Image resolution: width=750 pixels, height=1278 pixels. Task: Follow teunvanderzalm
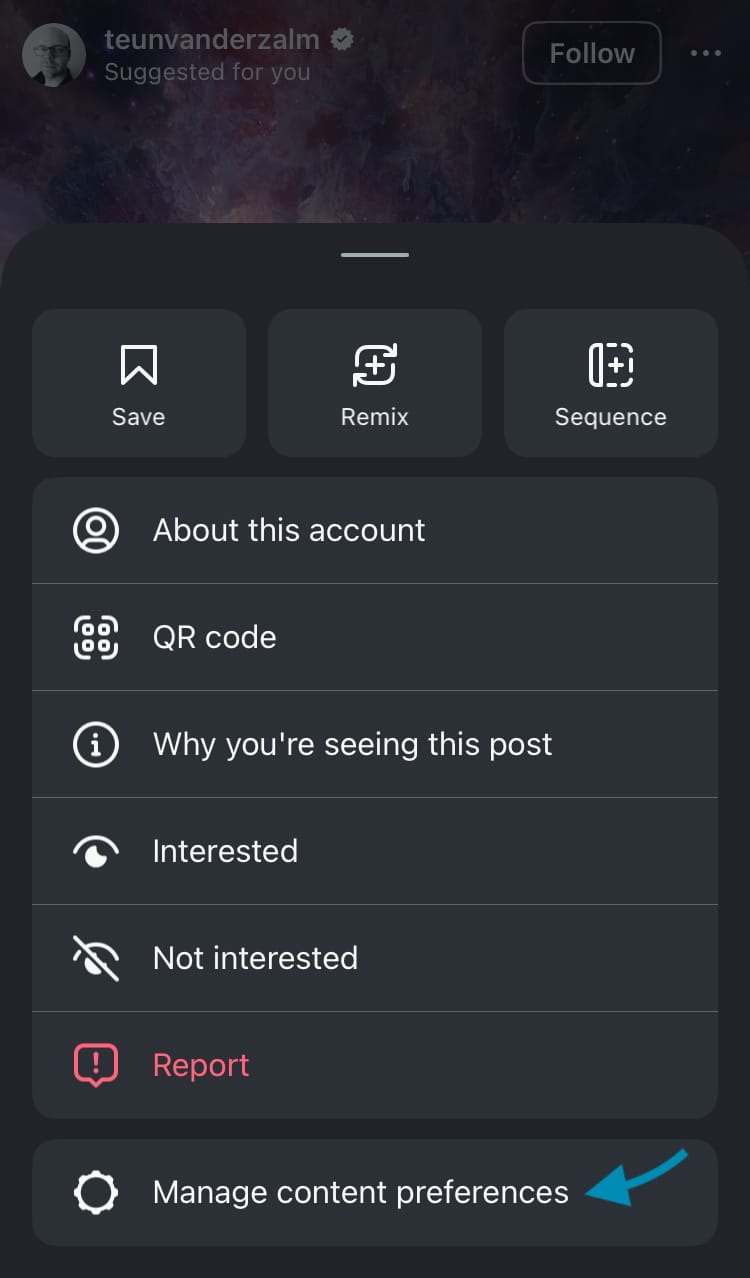tap(591, 53)
